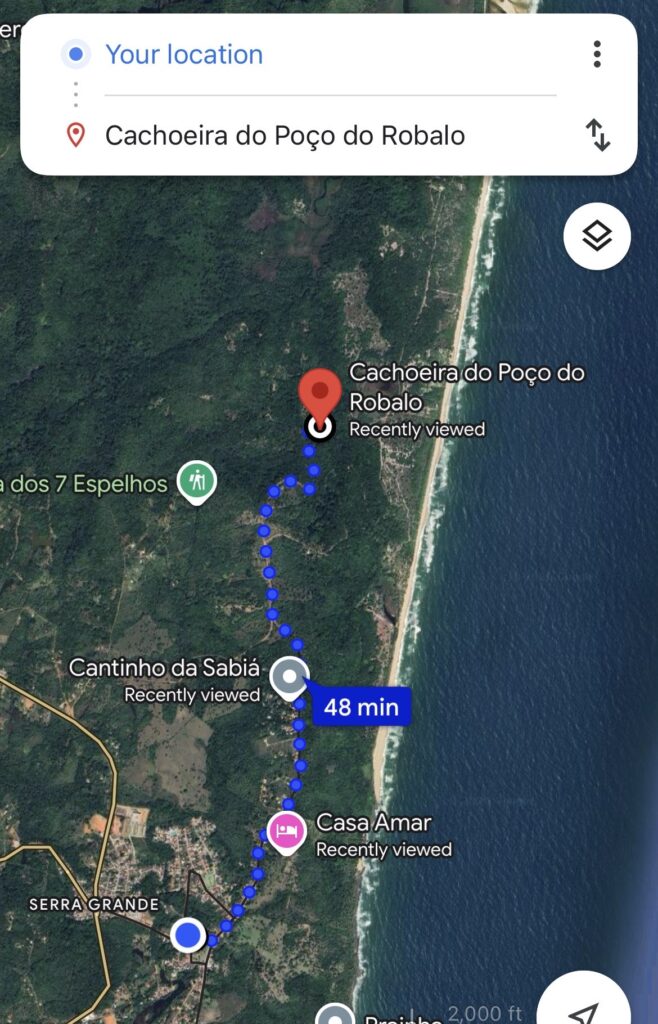Open the Casa Amar lodging marker
The width and height of the screenshot is (658, 1024).
tap(286, 831)
